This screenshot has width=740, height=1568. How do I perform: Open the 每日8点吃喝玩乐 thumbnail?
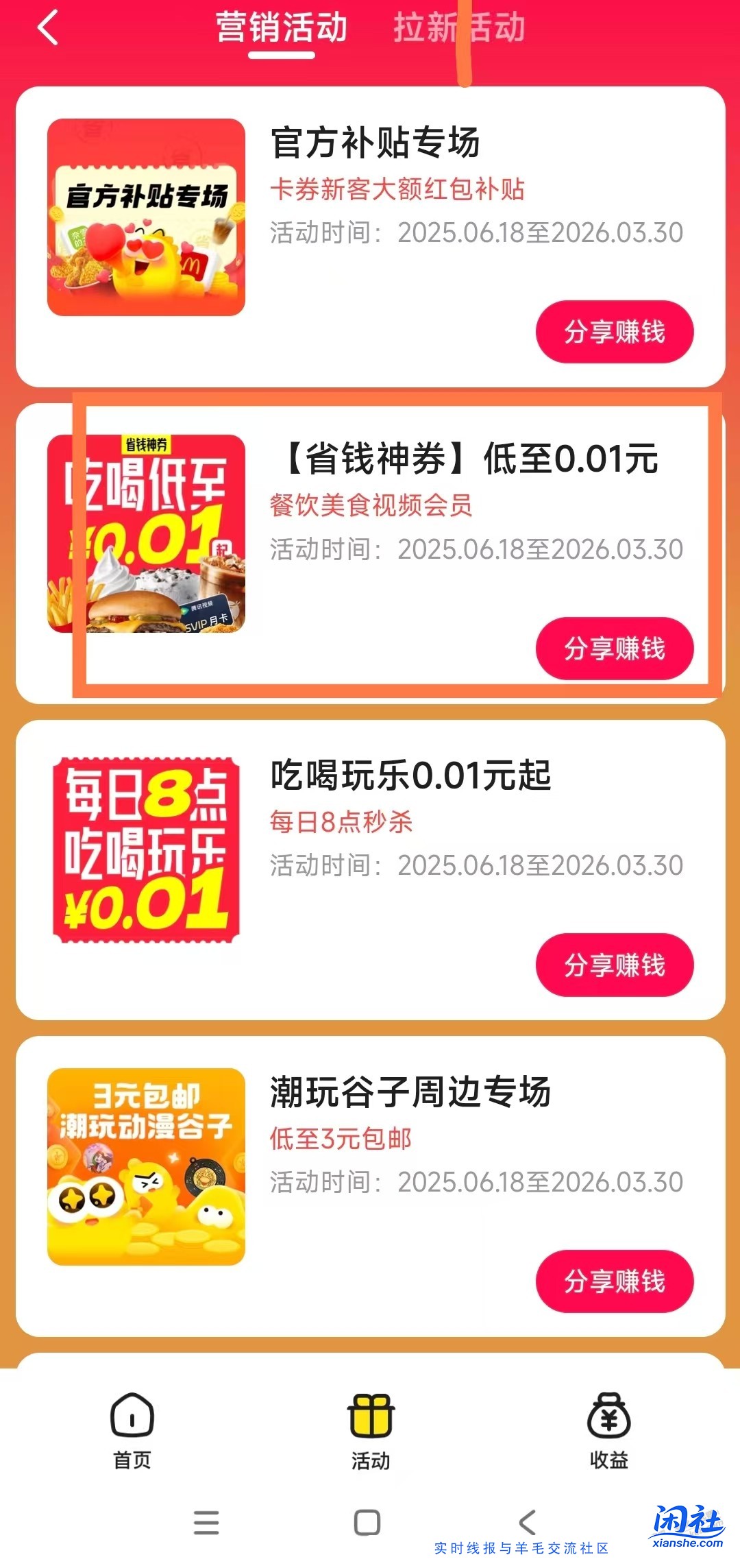[146, 845]
